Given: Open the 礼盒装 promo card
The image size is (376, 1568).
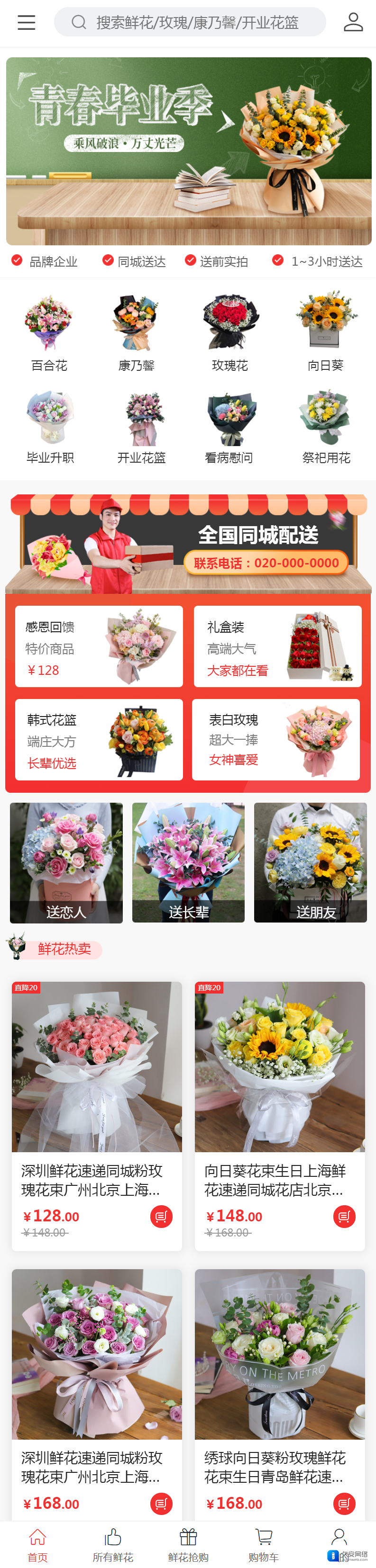Looking at the screenshot, I should tap(277, 646).
